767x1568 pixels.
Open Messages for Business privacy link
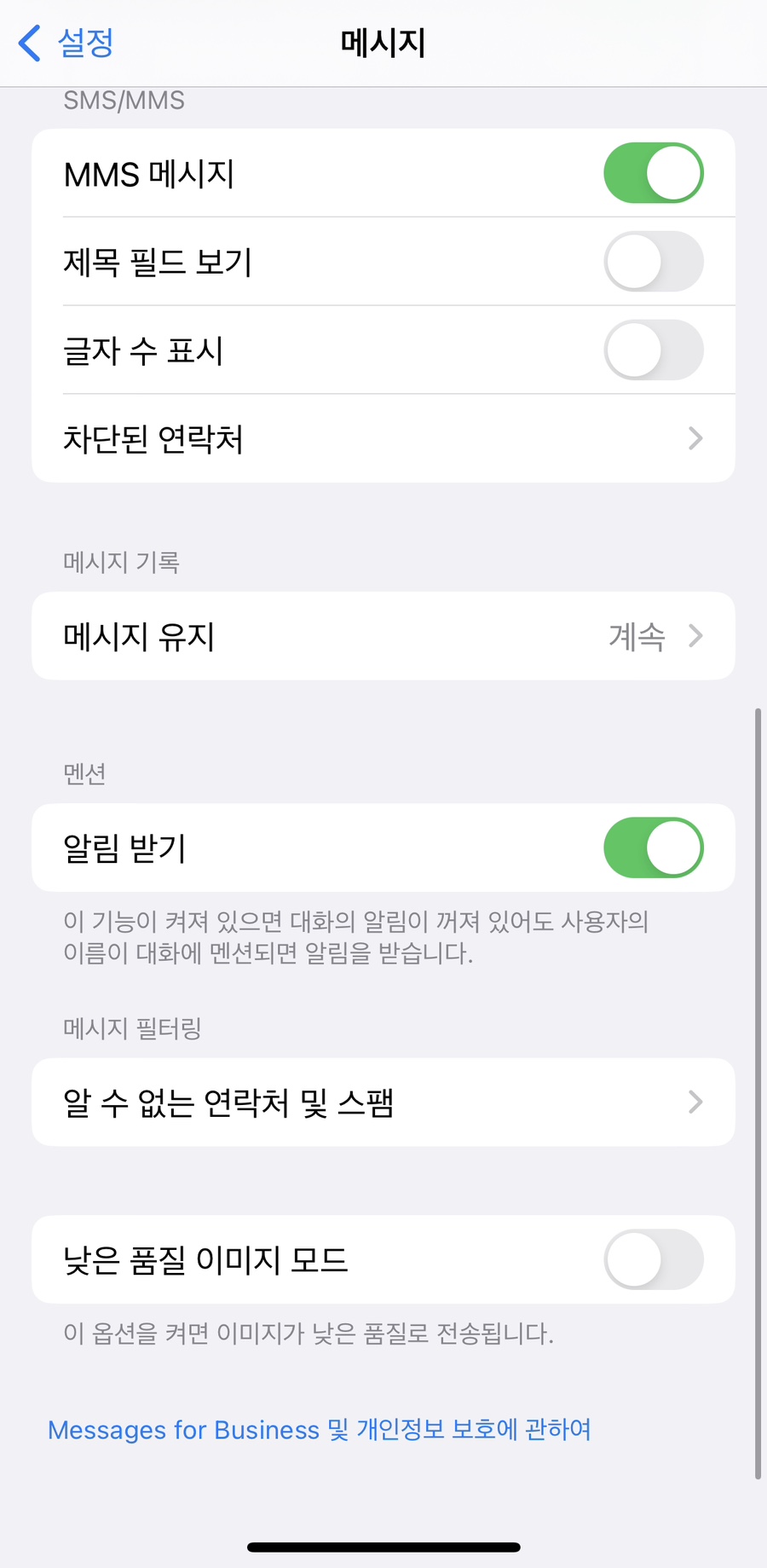click(x=320, y=1430)
